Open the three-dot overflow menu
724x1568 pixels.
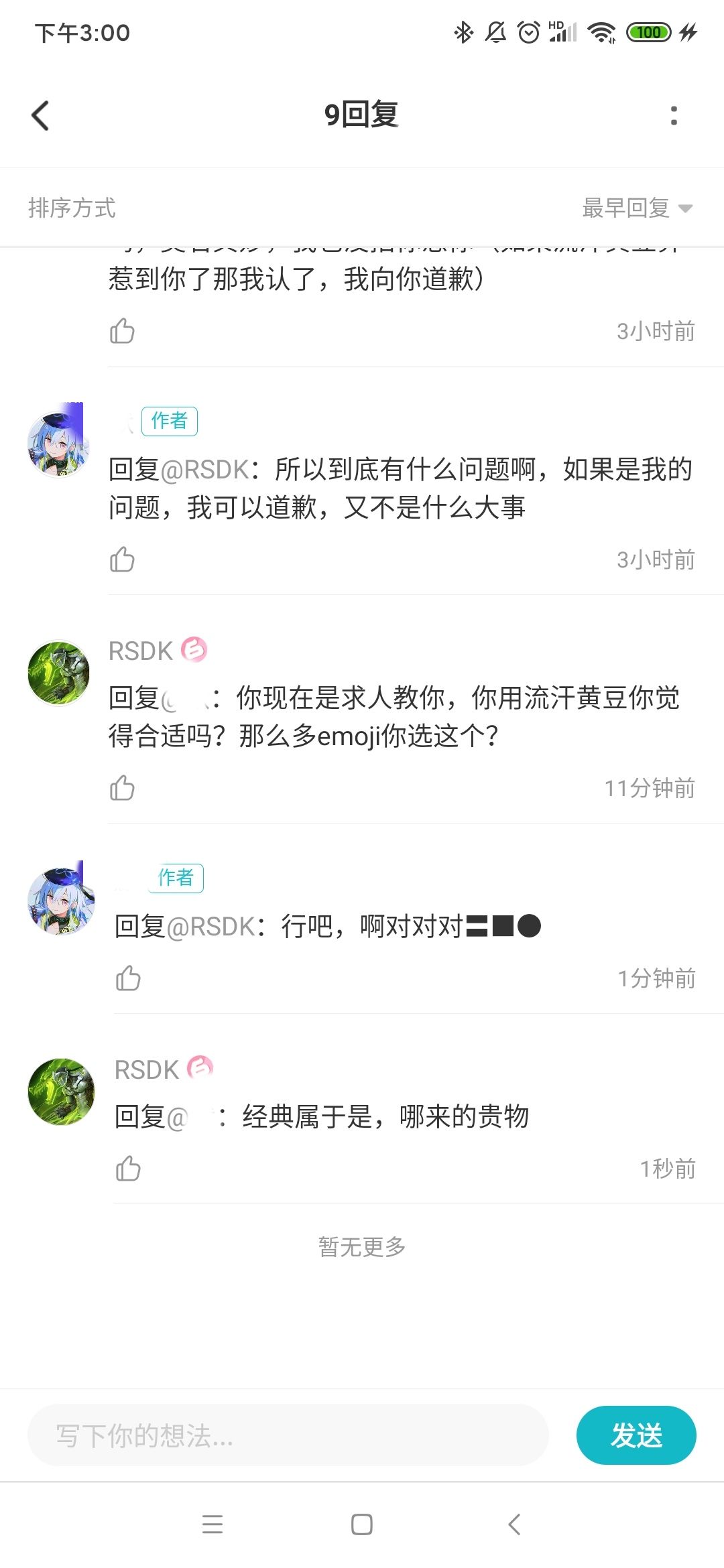pyautogui.click(x=674, y=115)
